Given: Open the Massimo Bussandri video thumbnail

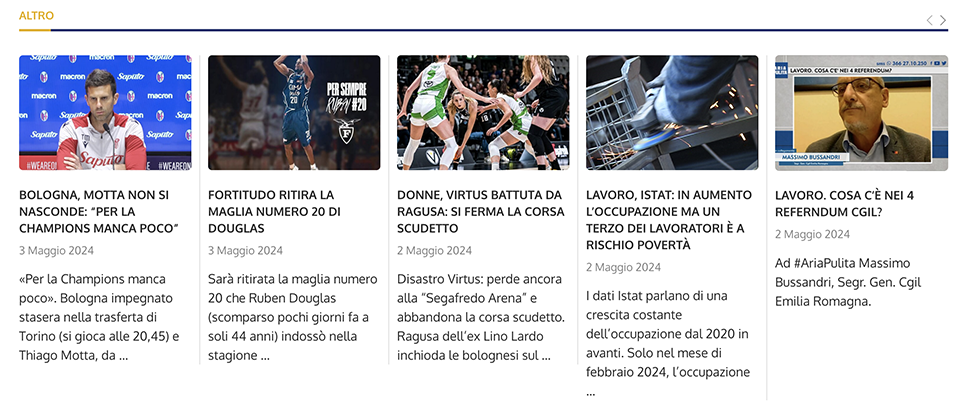Looking at the screenshot, I should pos(861,112).
